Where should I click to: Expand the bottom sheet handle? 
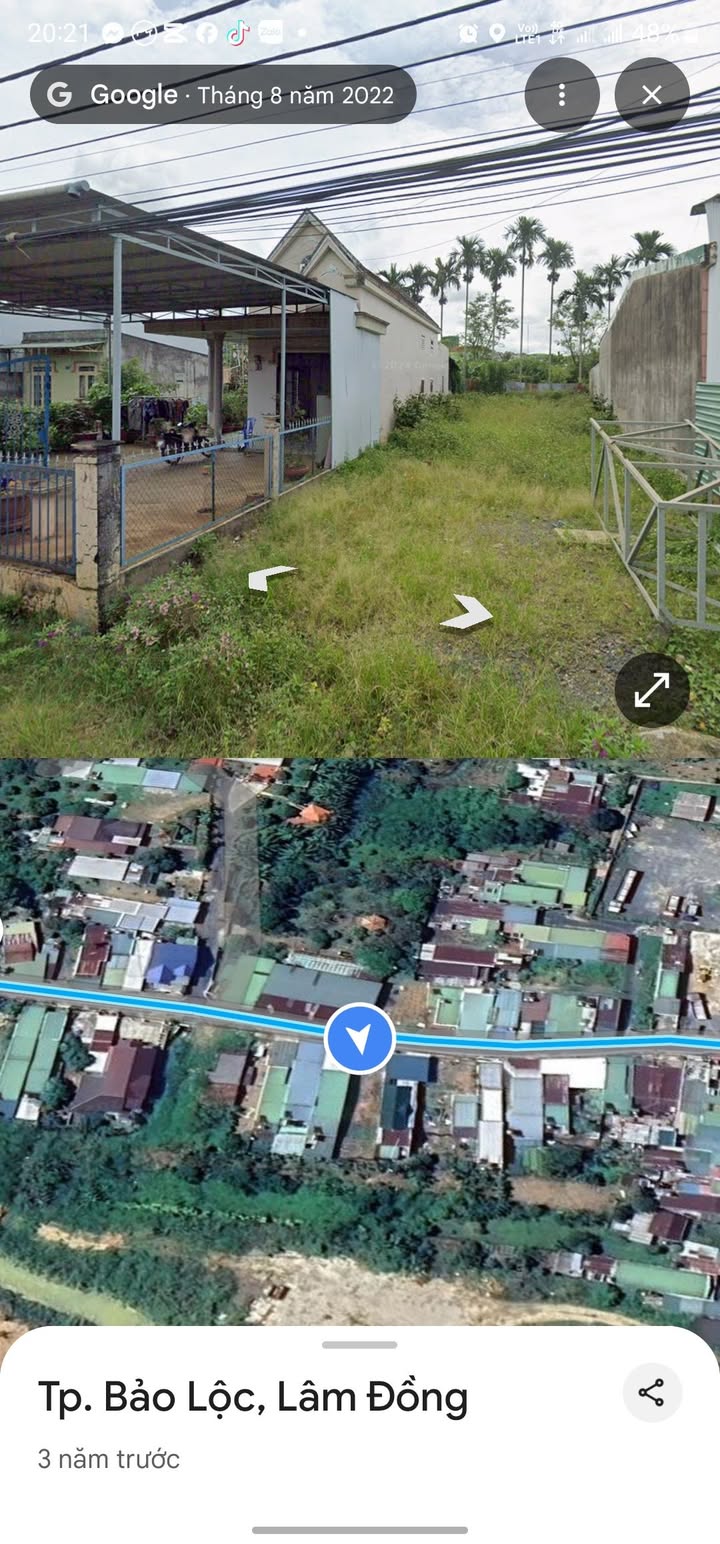tap(359, 1345)
